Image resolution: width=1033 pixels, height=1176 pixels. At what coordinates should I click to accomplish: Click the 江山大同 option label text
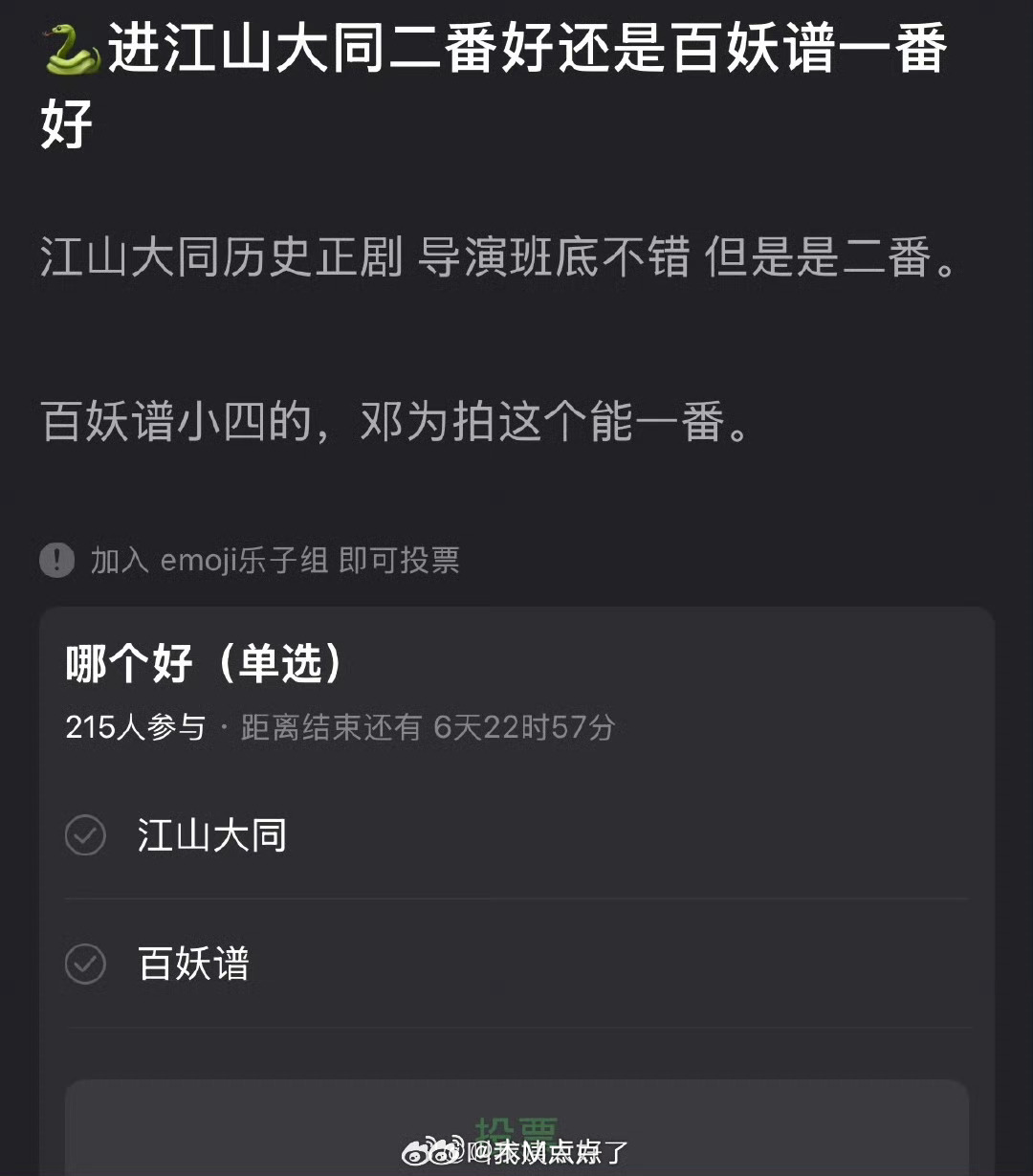(x=211, y=835)
